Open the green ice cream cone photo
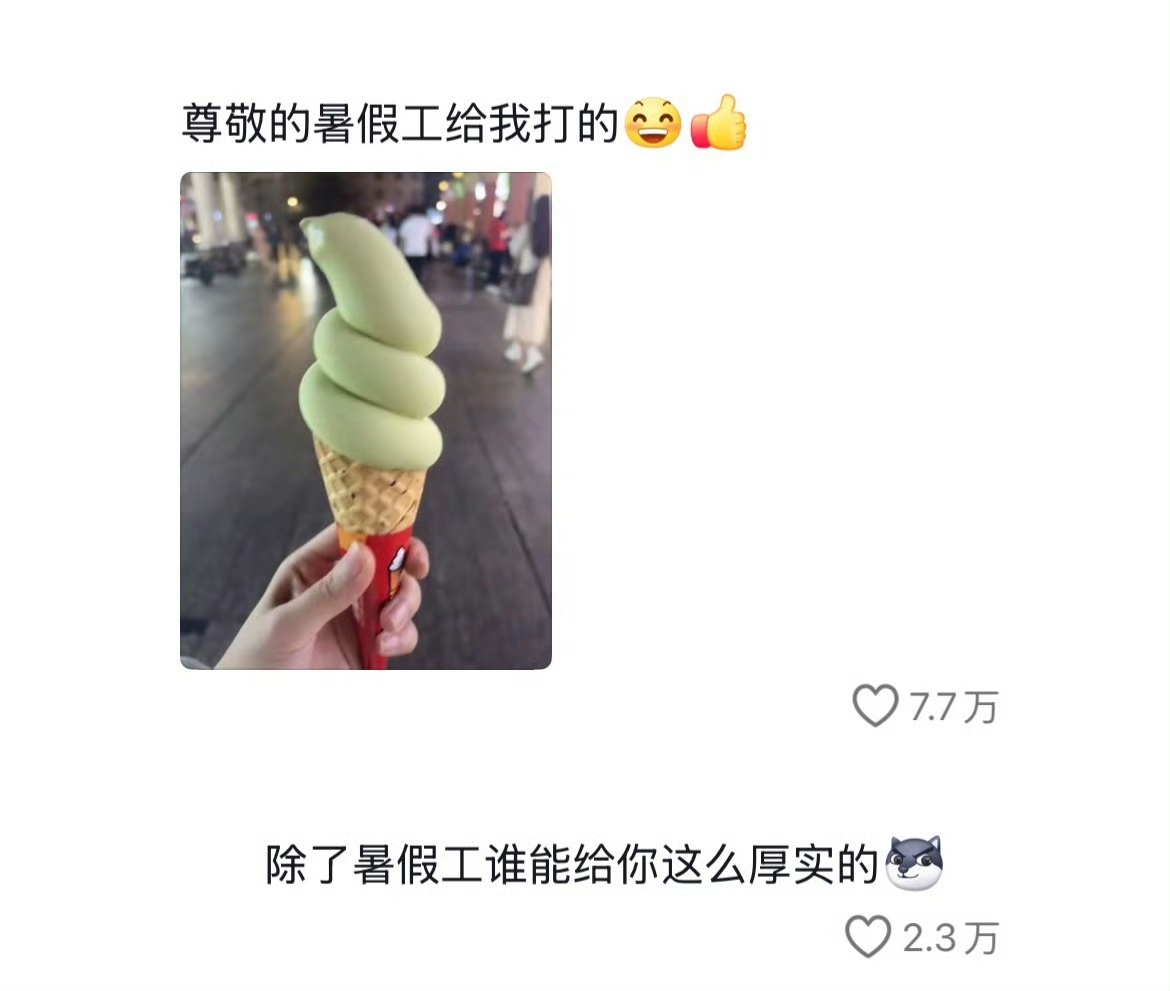Screen dimensions: 1170x991 (365, 420)
